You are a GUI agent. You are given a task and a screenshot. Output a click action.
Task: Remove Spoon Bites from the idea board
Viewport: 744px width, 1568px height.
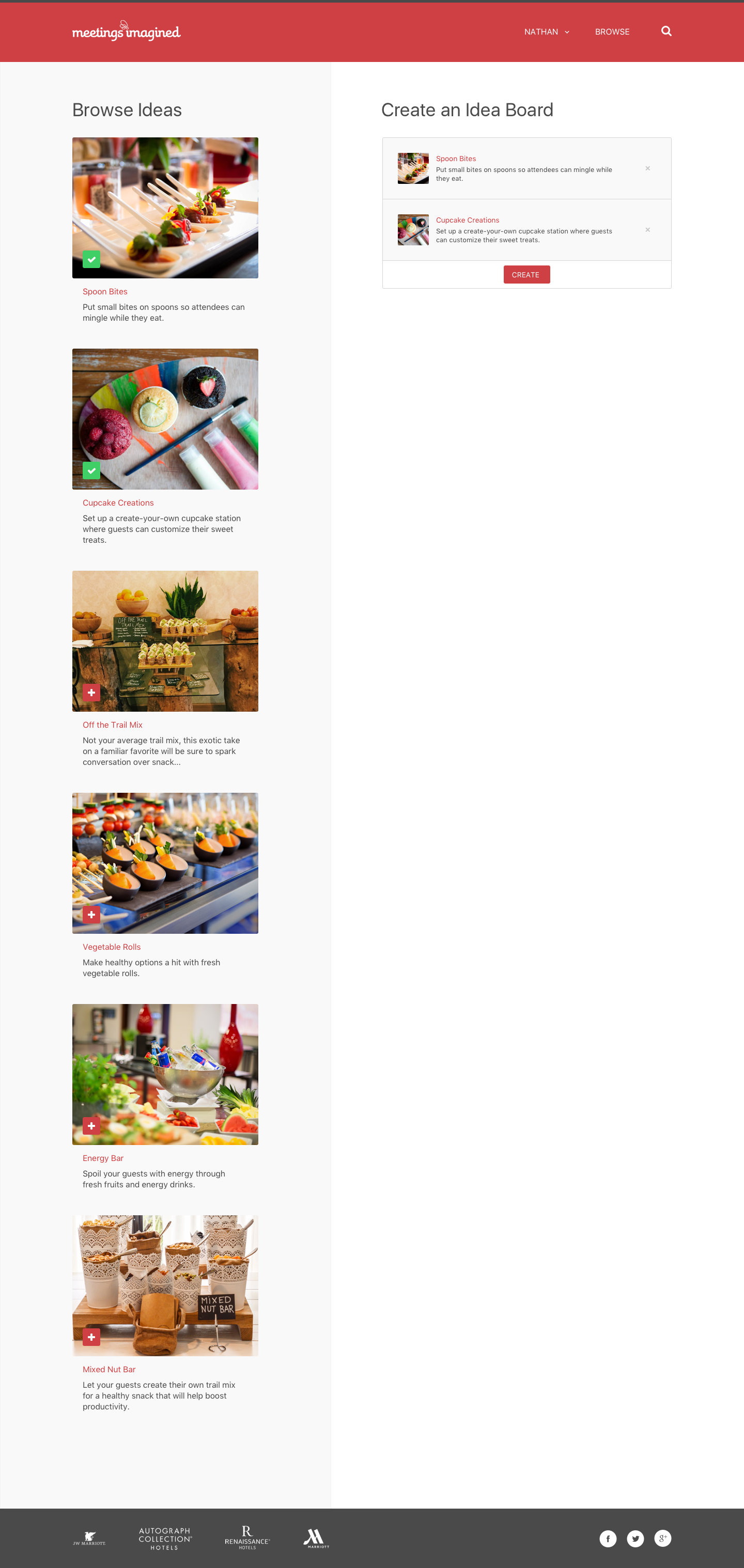[x=647, y=168]
